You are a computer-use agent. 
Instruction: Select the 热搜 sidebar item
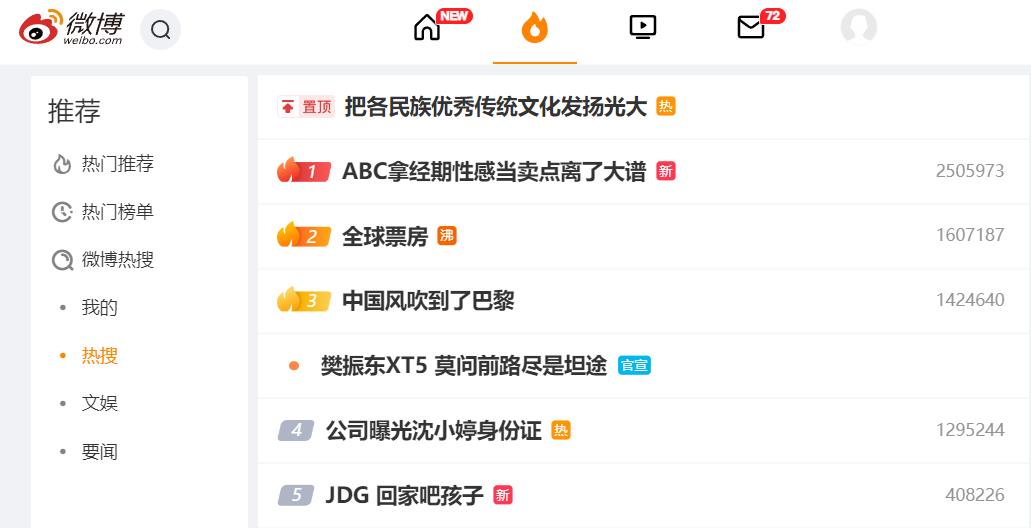(99, 356)
